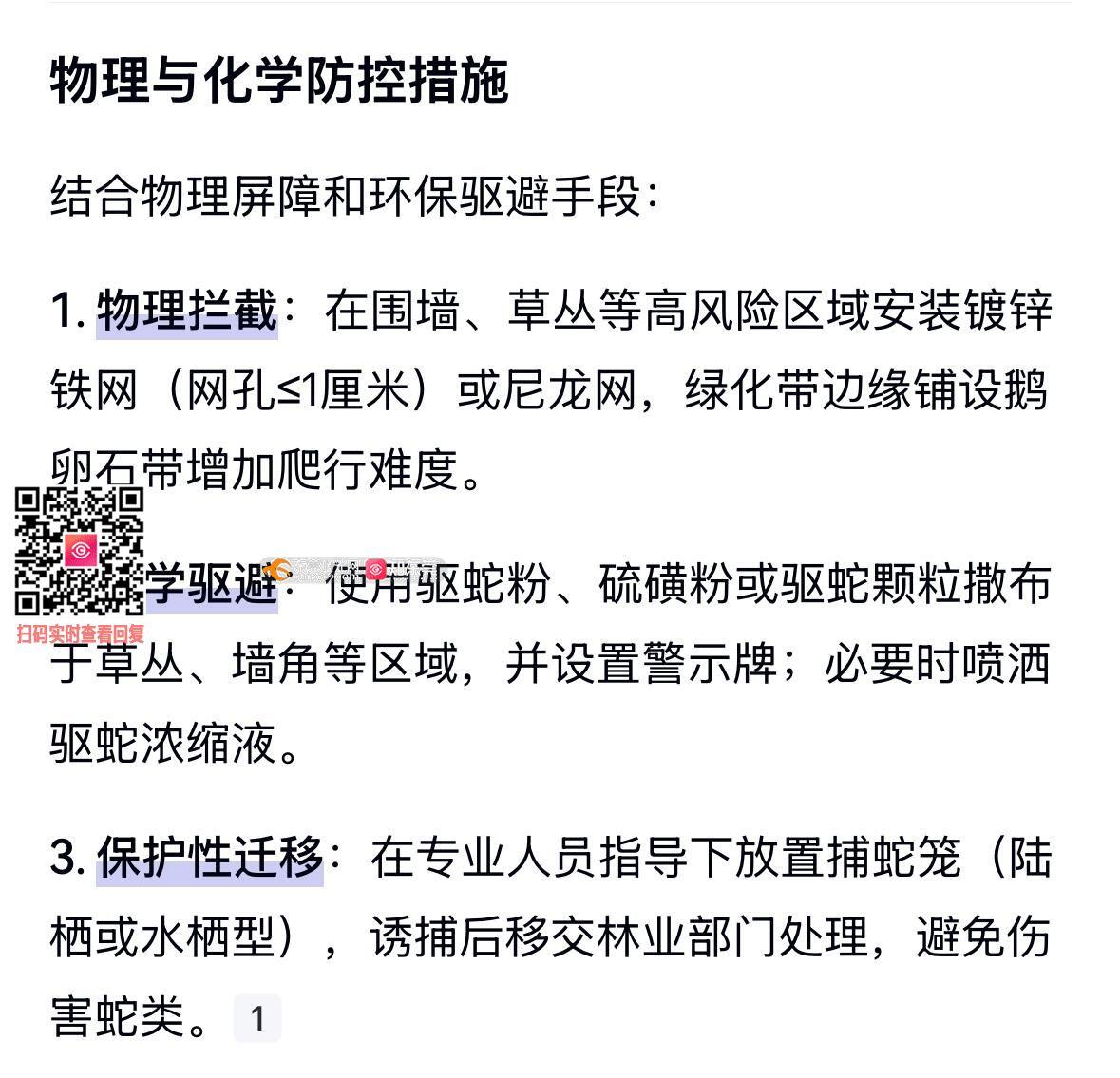
Task: Tap the highlighted term 物理拦截
Action: click(x=187, y=312)
